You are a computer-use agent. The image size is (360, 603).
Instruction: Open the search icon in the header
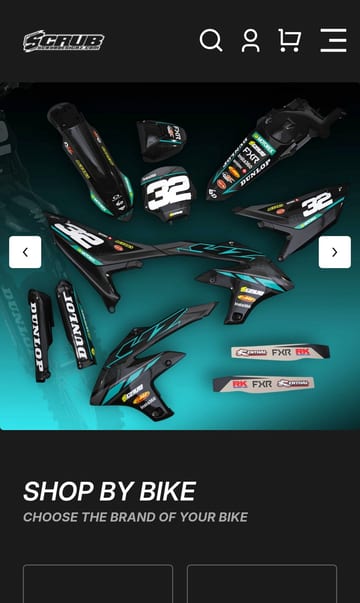click(x=211, y=40)
